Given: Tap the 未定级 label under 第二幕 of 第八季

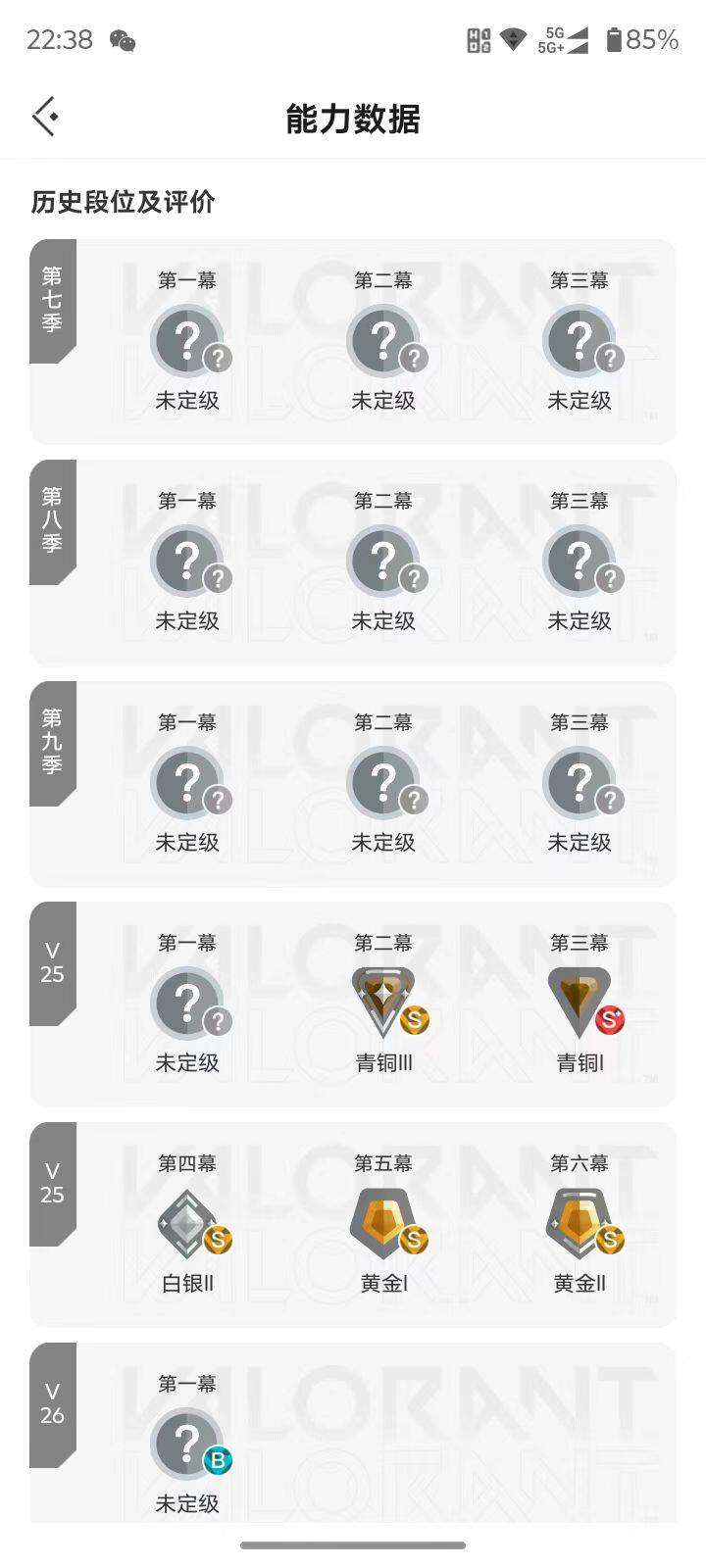Looking at the screenshot, I should 383,620.
